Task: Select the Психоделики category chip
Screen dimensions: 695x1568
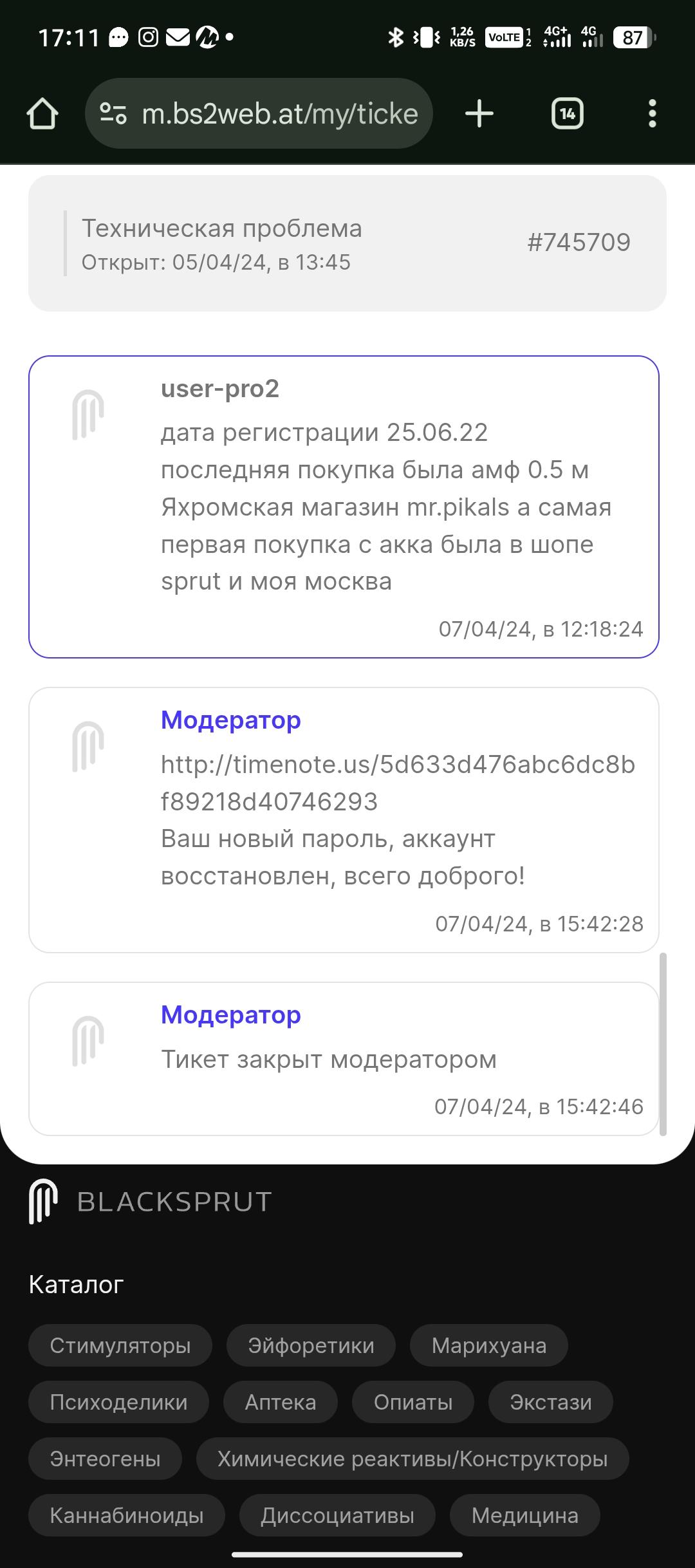Action: [118, 1402]
